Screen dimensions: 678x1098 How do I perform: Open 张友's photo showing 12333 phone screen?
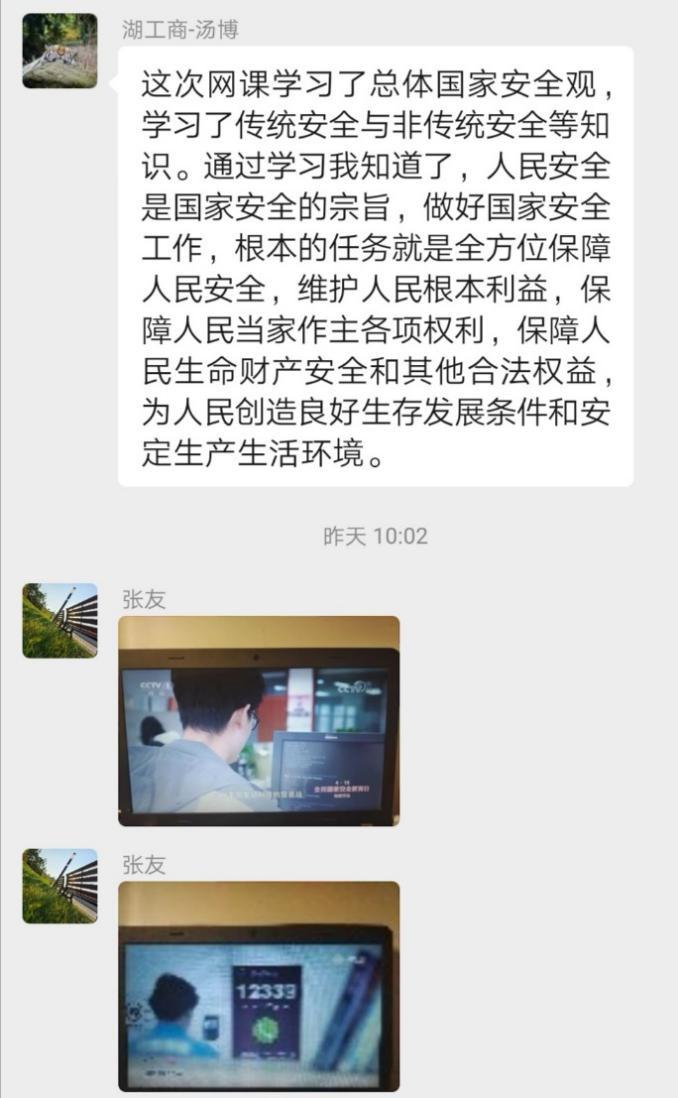258,986
